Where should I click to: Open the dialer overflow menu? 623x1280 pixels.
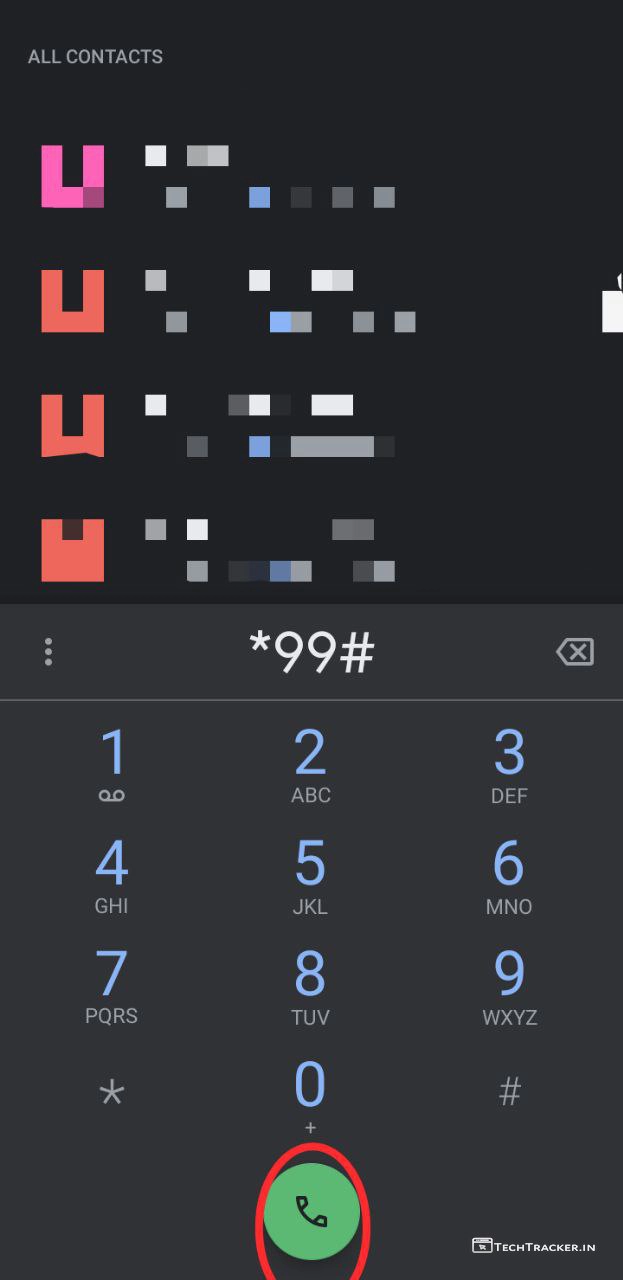[x=48, y=652]
